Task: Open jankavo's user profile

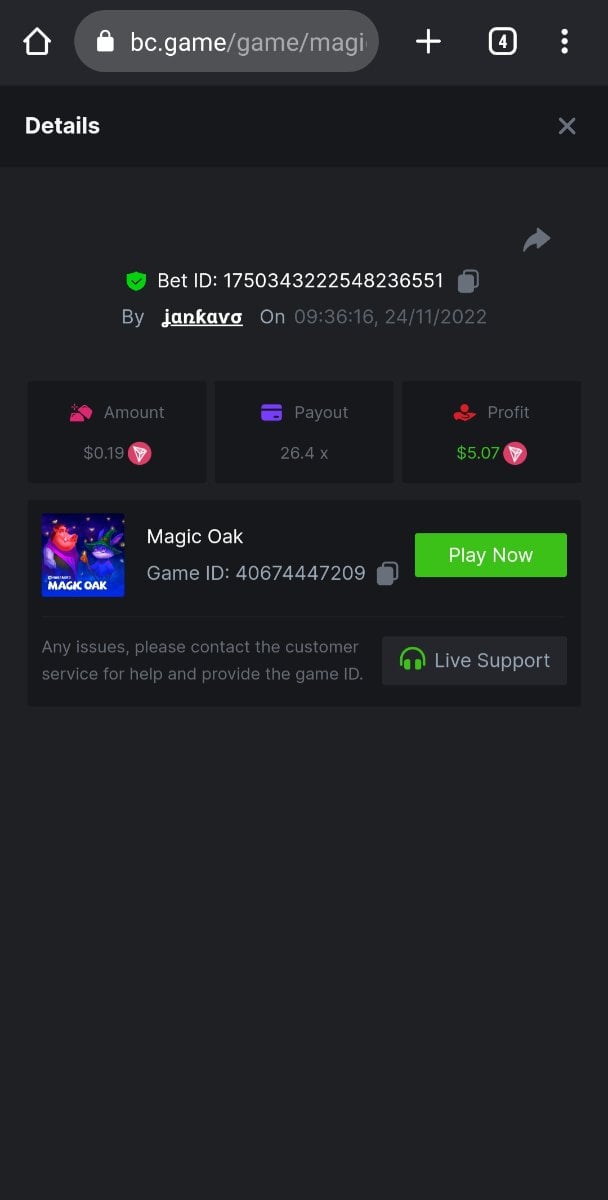Action: pyautogui.click(x=202, y=317)
